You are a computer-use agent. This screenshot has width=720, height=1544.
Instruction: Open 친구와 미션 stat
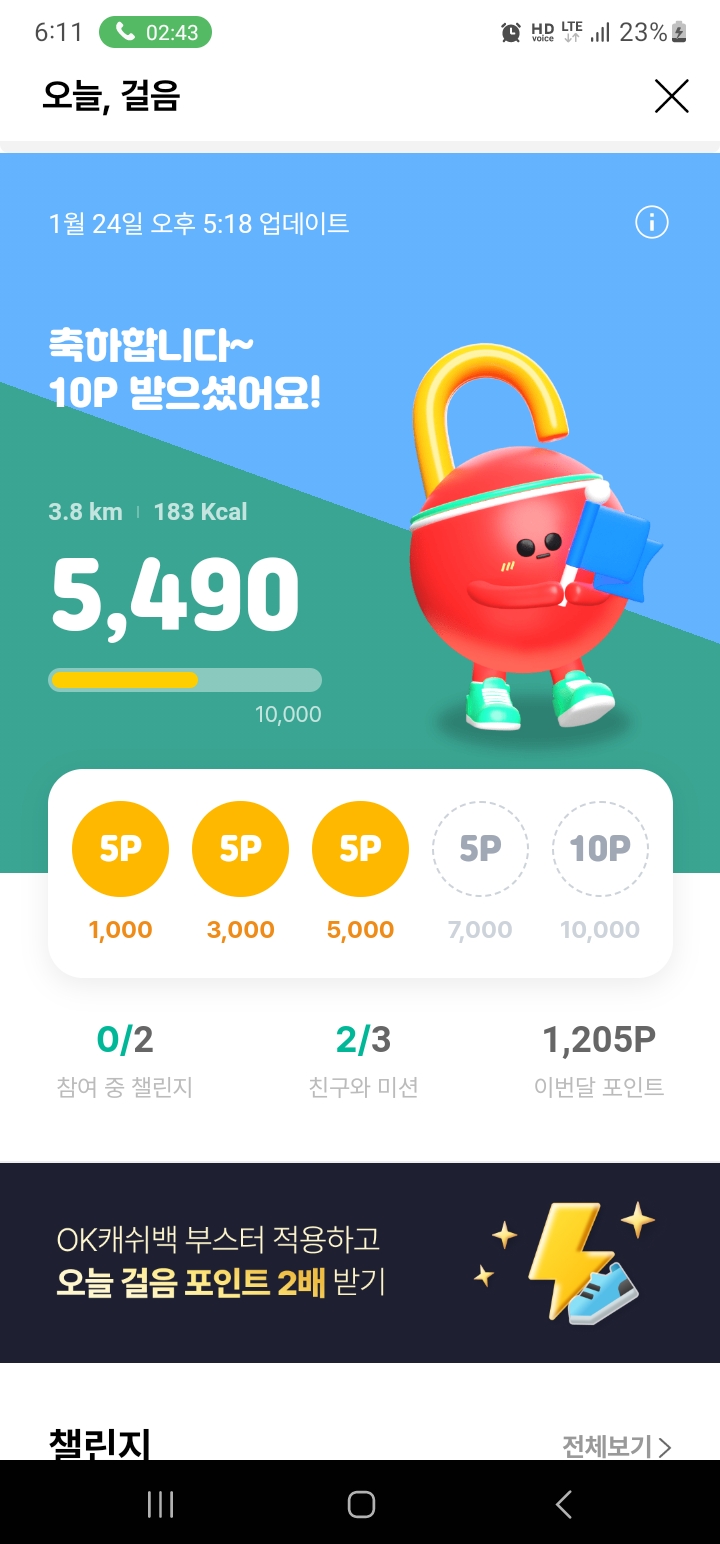click(363, 1060)
